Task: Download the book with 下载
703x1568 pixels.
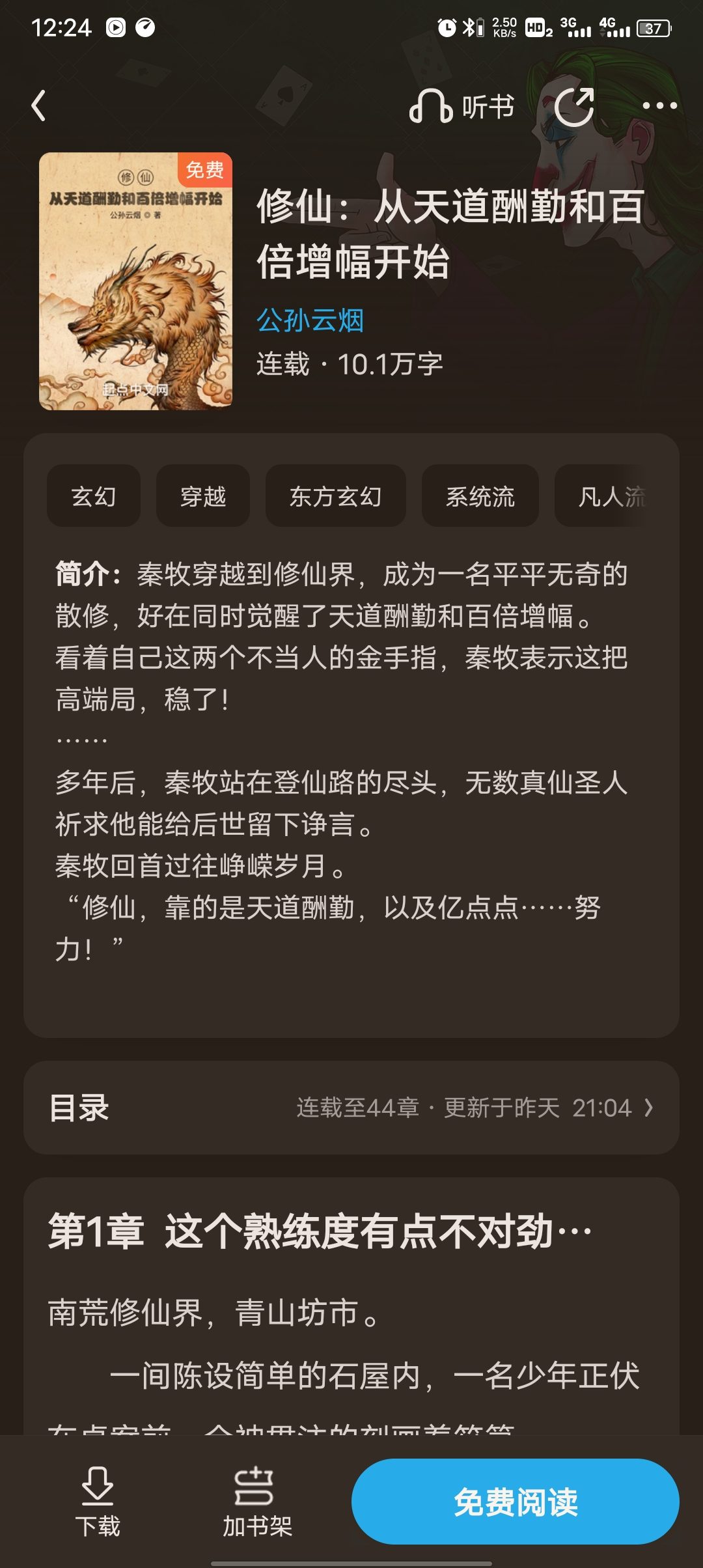Action: (x=98, y=1502)
